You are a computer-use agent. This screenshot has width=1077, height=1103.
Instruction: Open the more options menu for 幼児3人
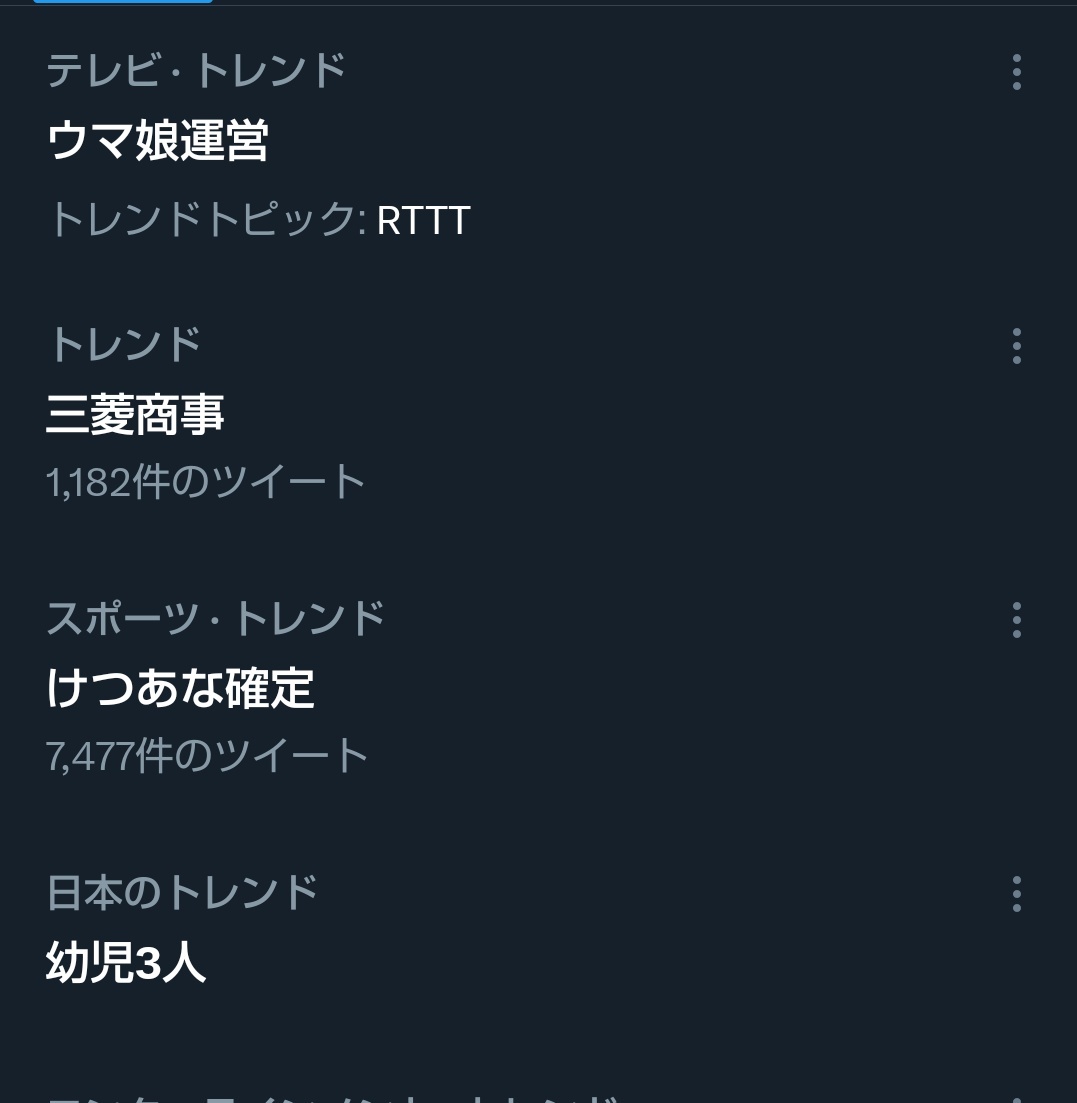click(x=1016, y=894)
